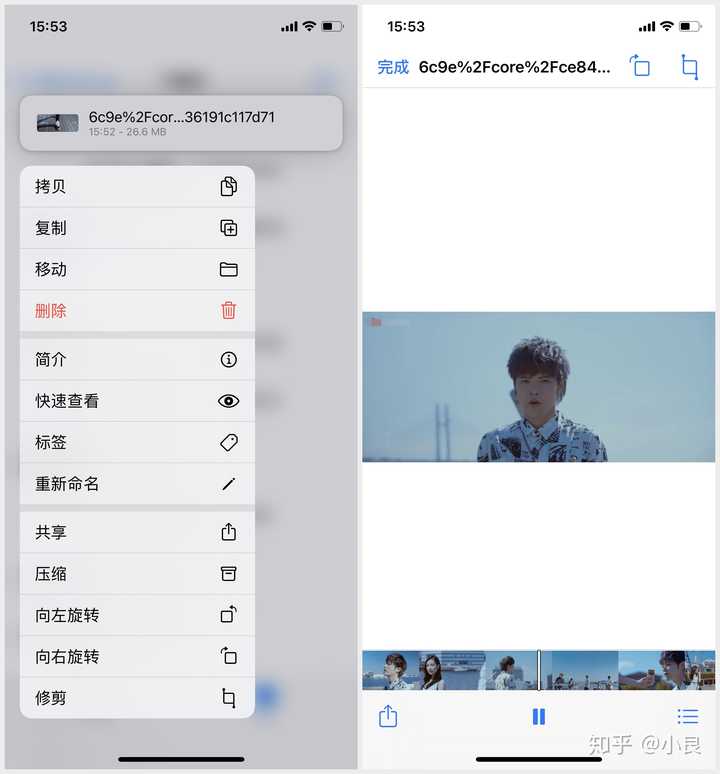Tap 移动 to move the file
Screen dimensions: 720x774
137,269
